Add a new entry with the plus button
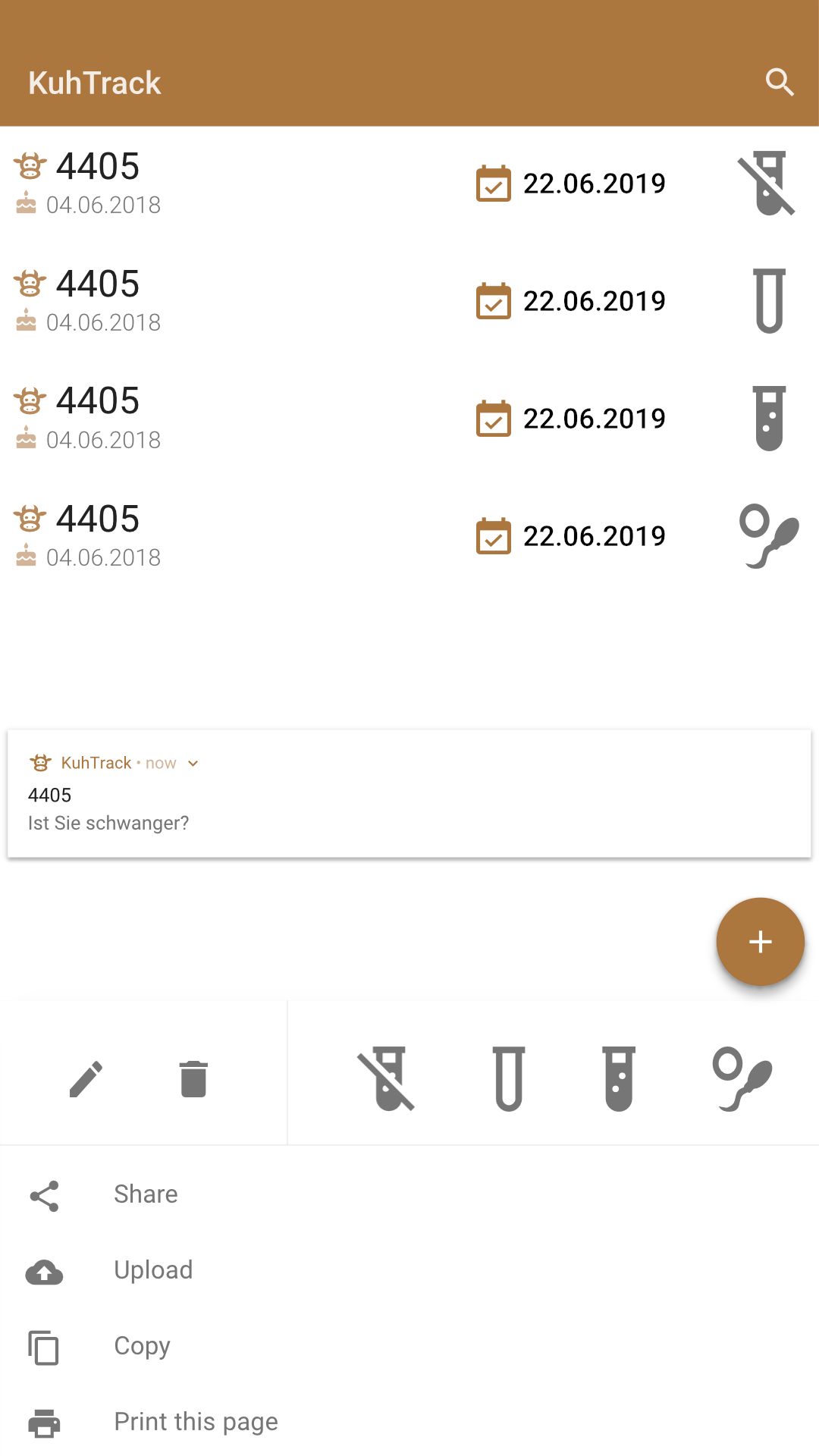 [760, 942]
